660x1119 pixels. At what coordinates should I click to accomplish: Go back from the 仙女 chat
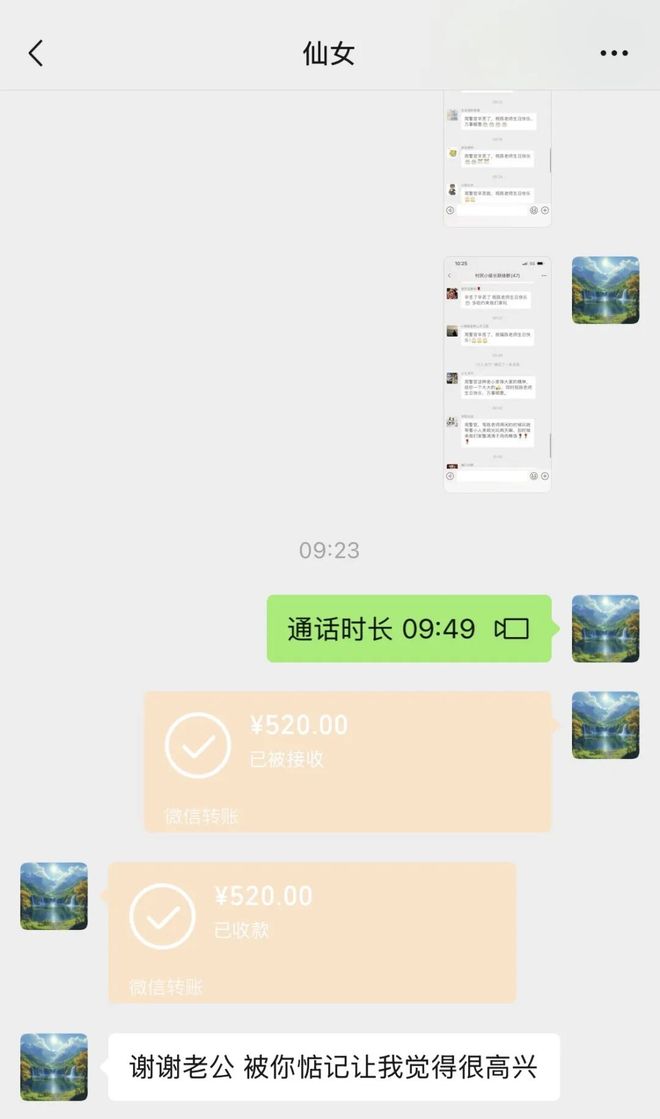(x=36, y=53)
